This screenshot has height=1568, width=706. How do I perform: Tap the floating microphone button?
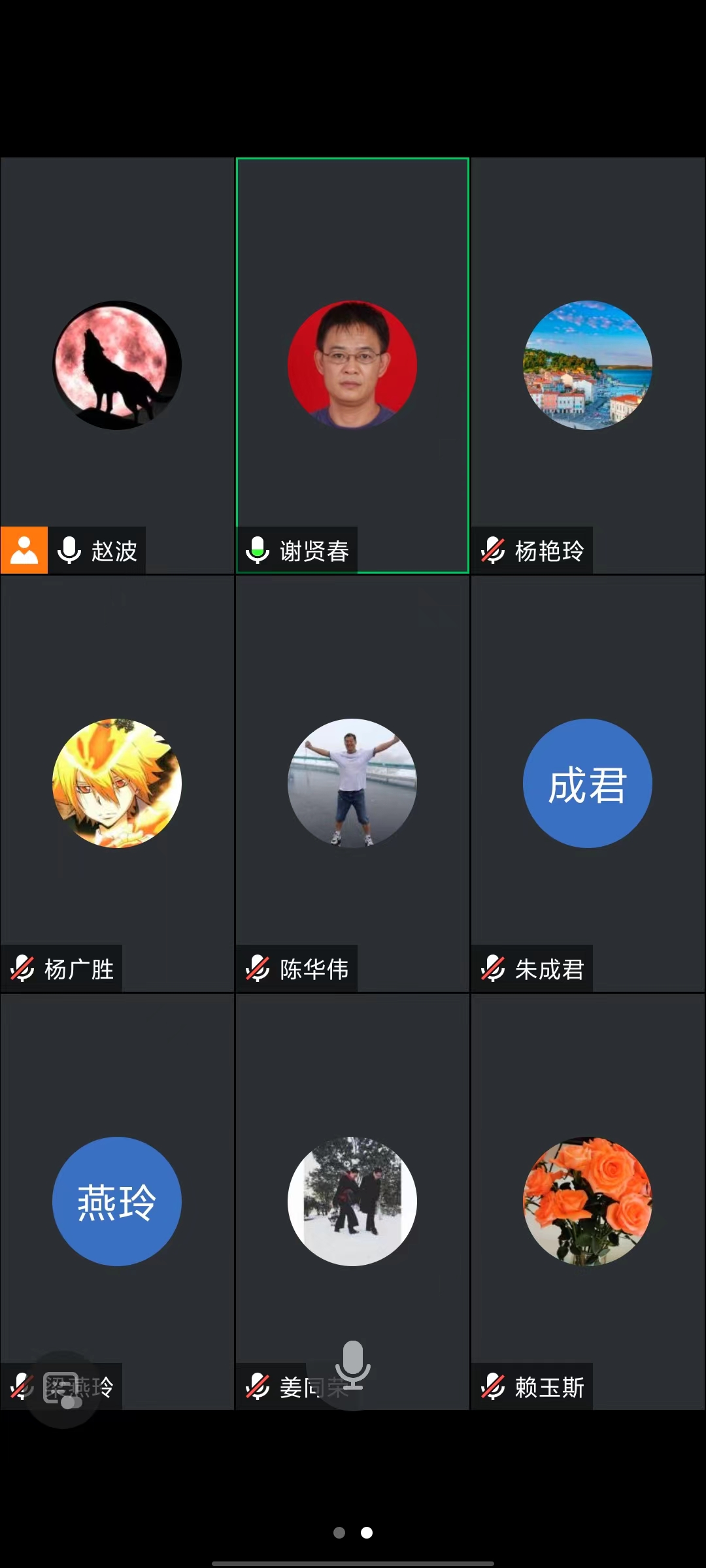pos(353,1365)
